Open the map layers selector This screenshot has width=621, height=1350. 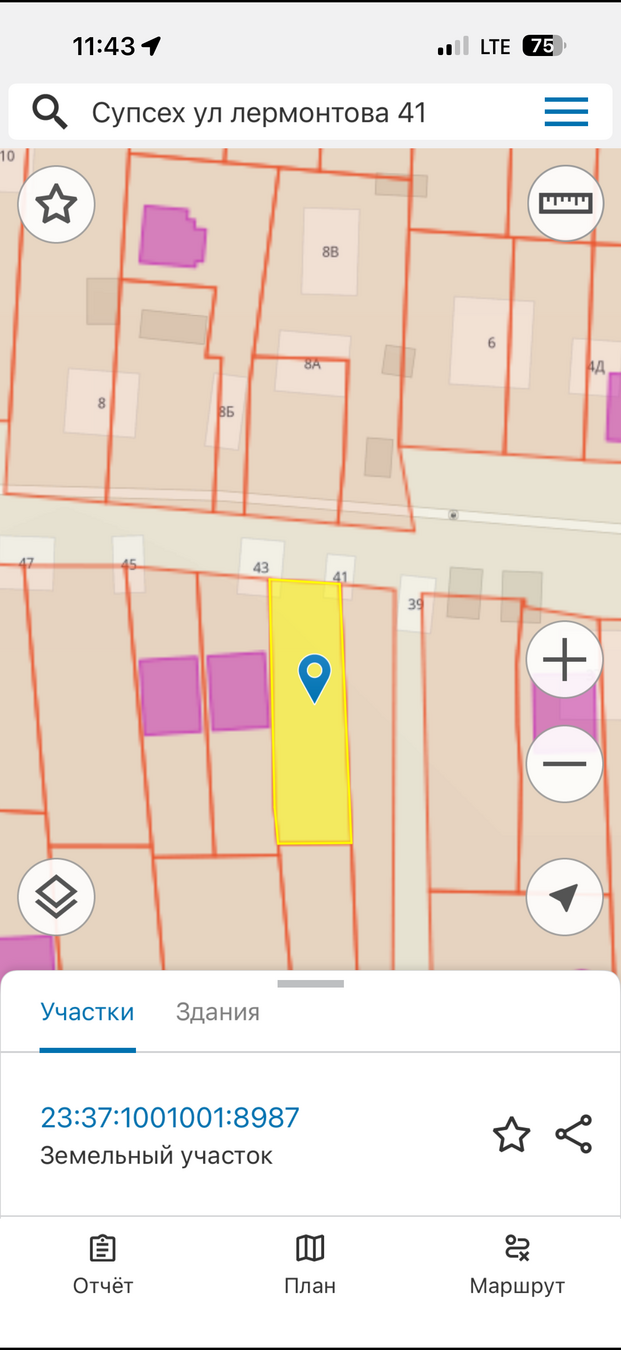tap(56, 897)
